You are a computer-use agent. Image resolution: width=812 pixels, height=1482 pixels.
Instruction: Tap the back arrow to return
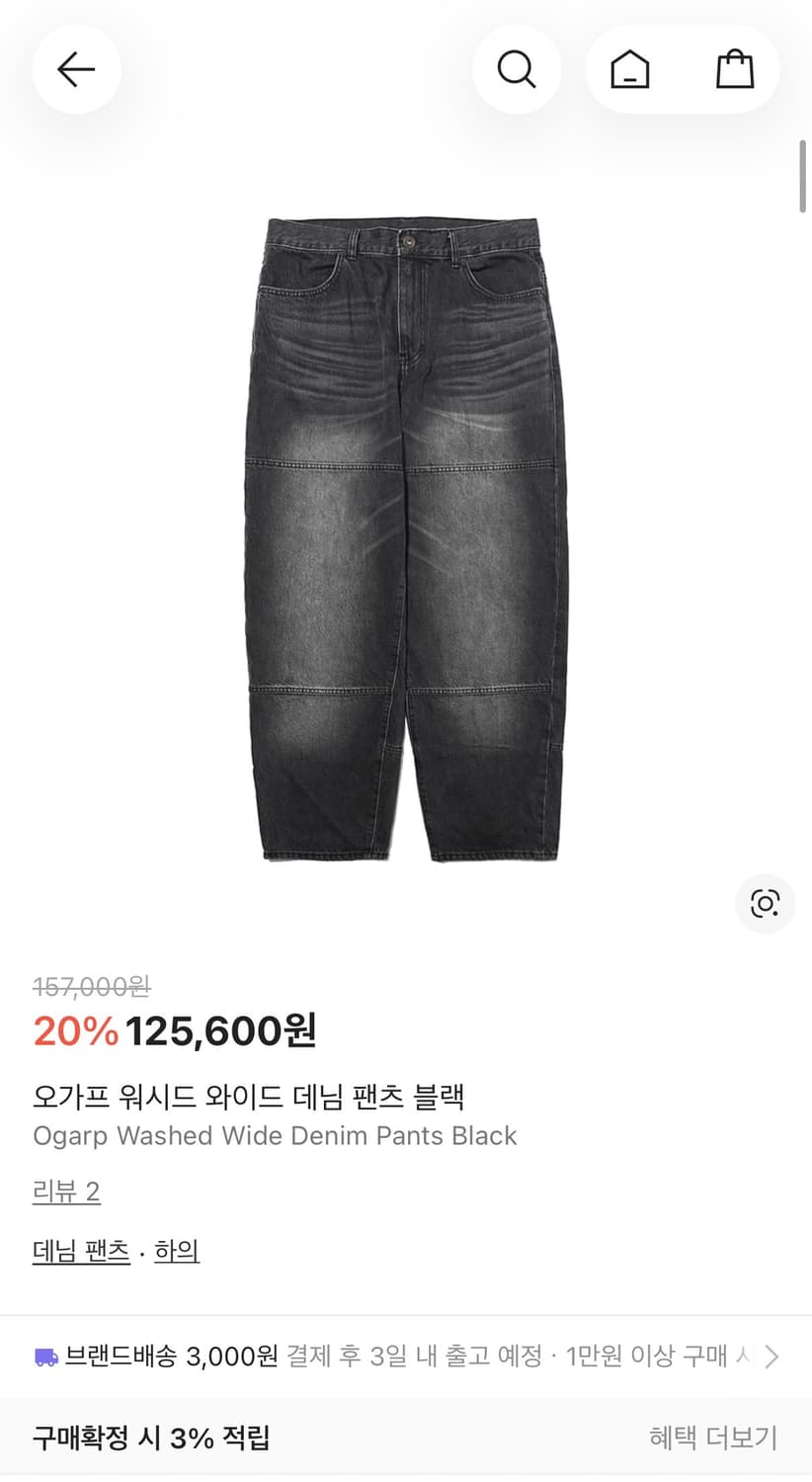pyautogui.click(x=76, y=69)
